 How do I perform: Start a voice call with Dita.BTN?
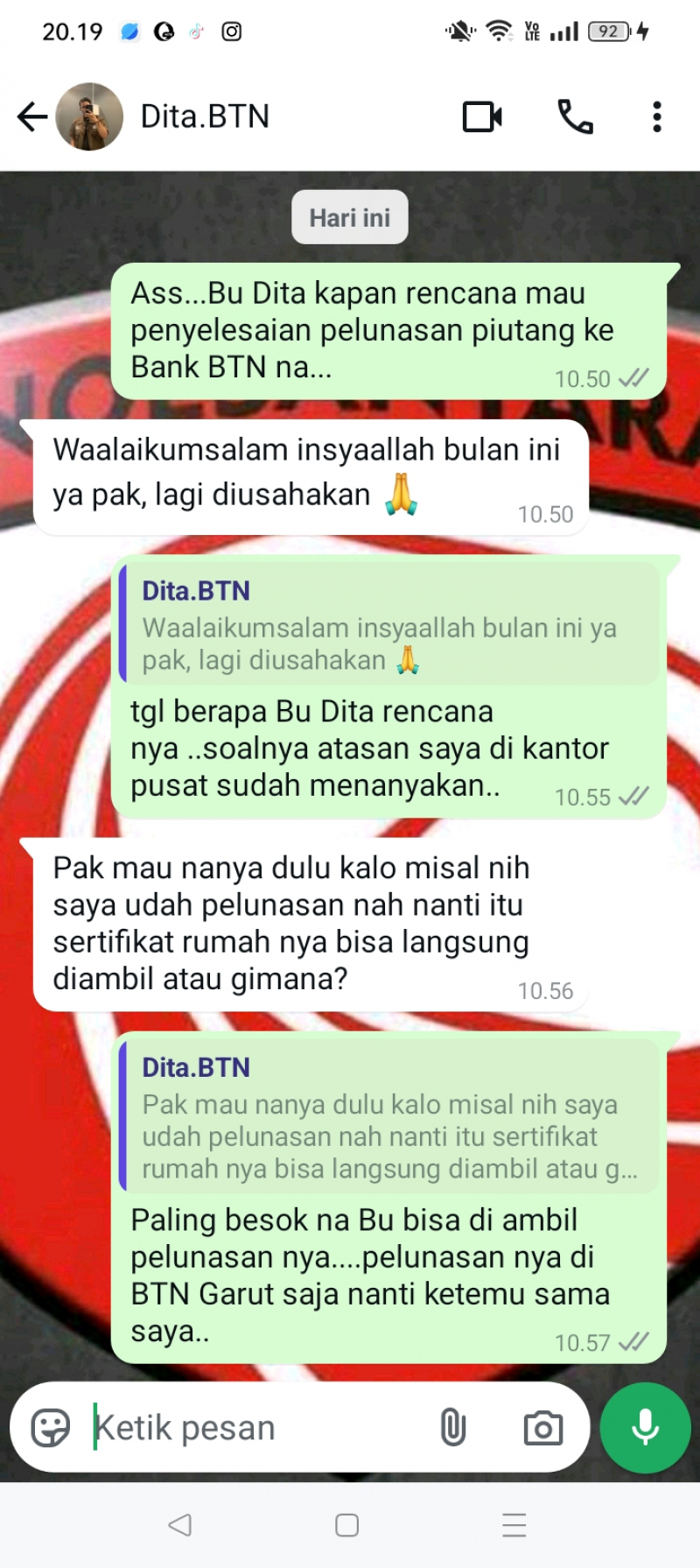tap(575, 116)
